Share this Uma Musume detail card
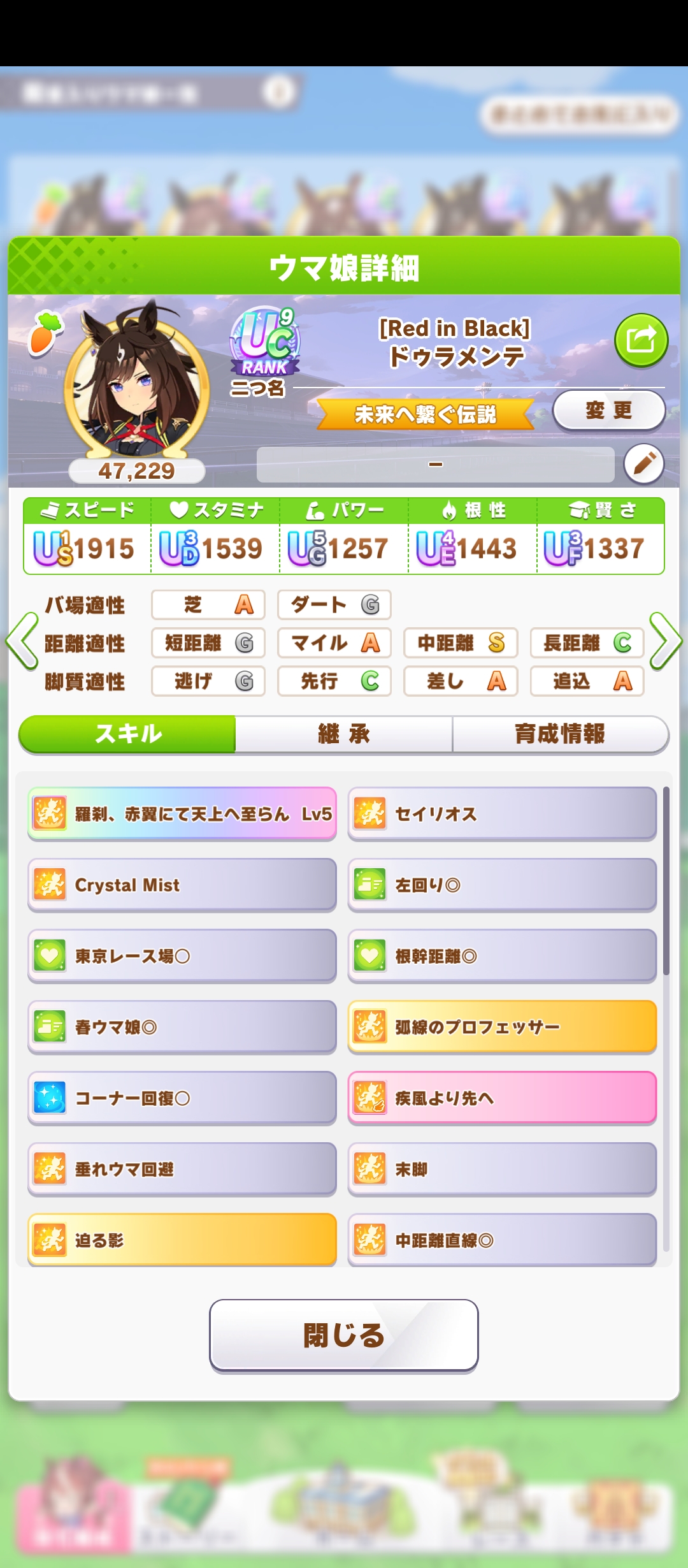 tap(641, 340)
